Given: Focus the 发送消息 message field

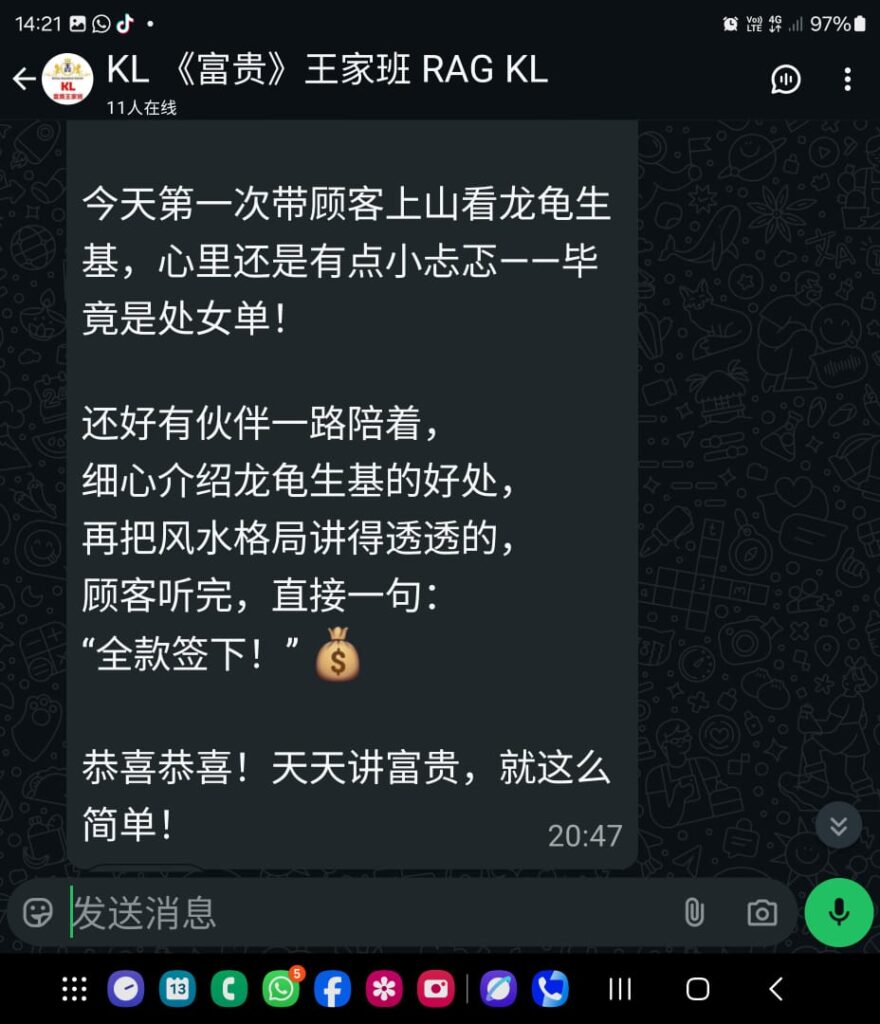Looking at the screenshot, I should coord(360,912).
